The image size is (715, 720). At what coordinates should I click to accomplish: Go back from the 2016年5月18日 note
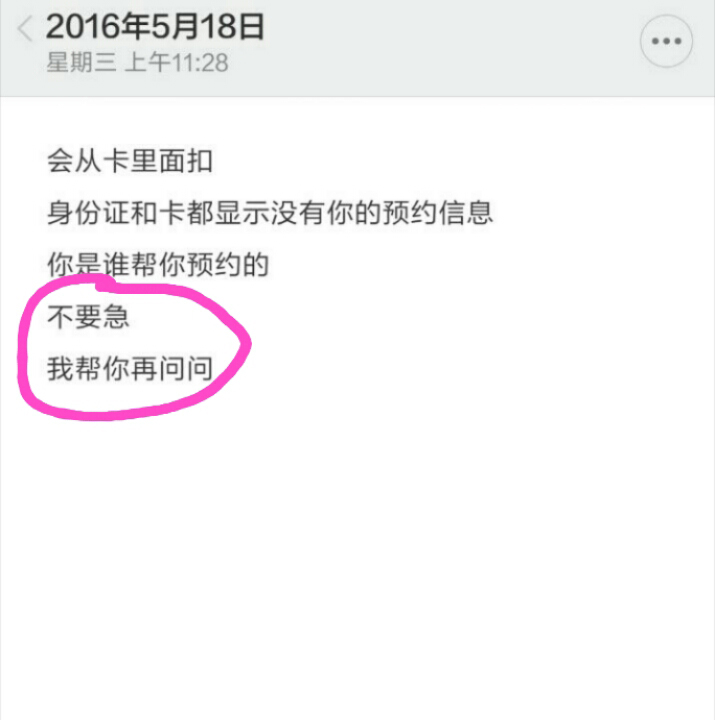pos(25,30)
